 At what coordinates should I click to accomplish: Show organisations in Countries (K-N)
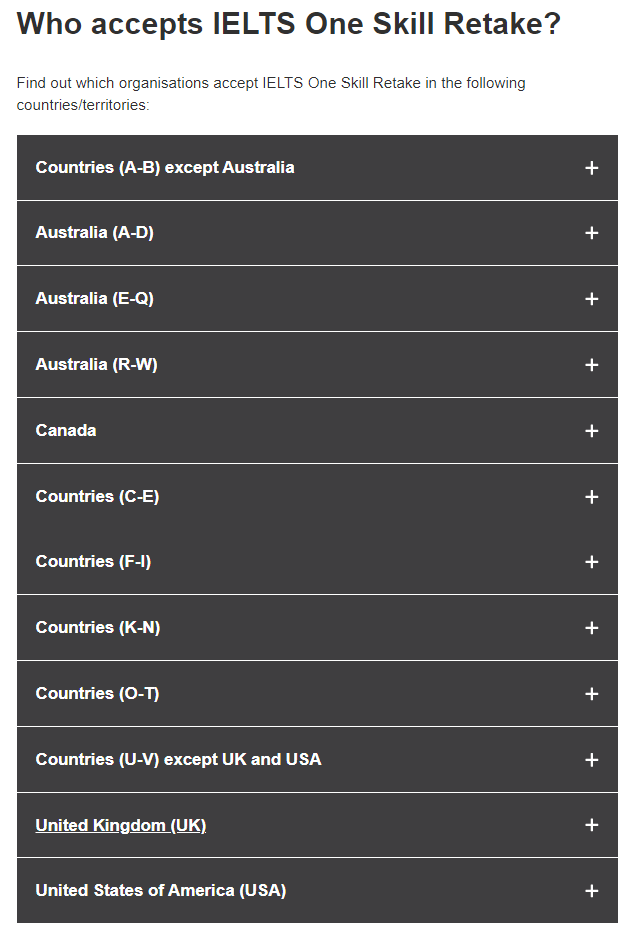pos(316,628)
